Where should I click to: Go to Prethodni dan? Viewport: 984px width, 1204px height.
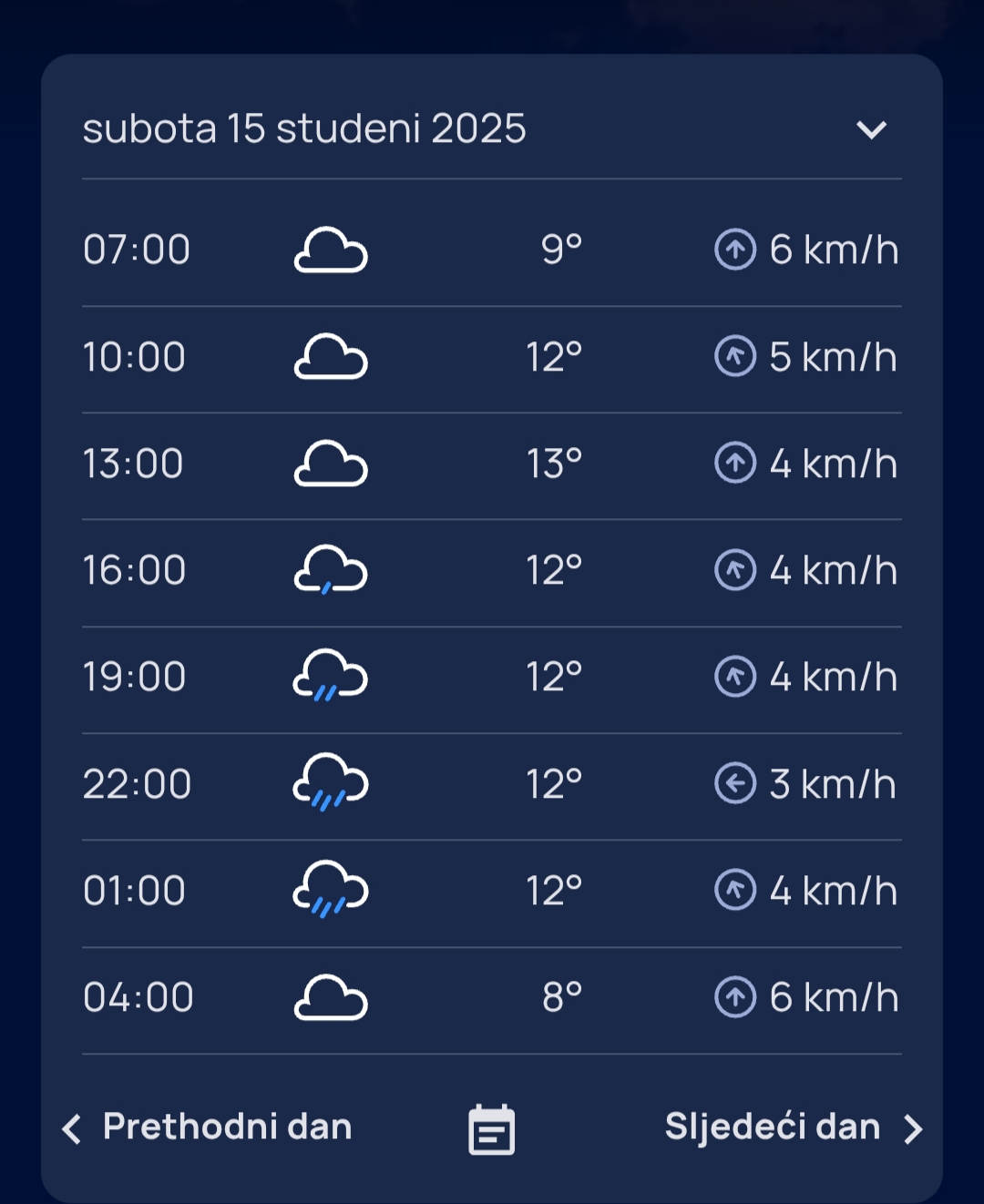coord(208,1127)
